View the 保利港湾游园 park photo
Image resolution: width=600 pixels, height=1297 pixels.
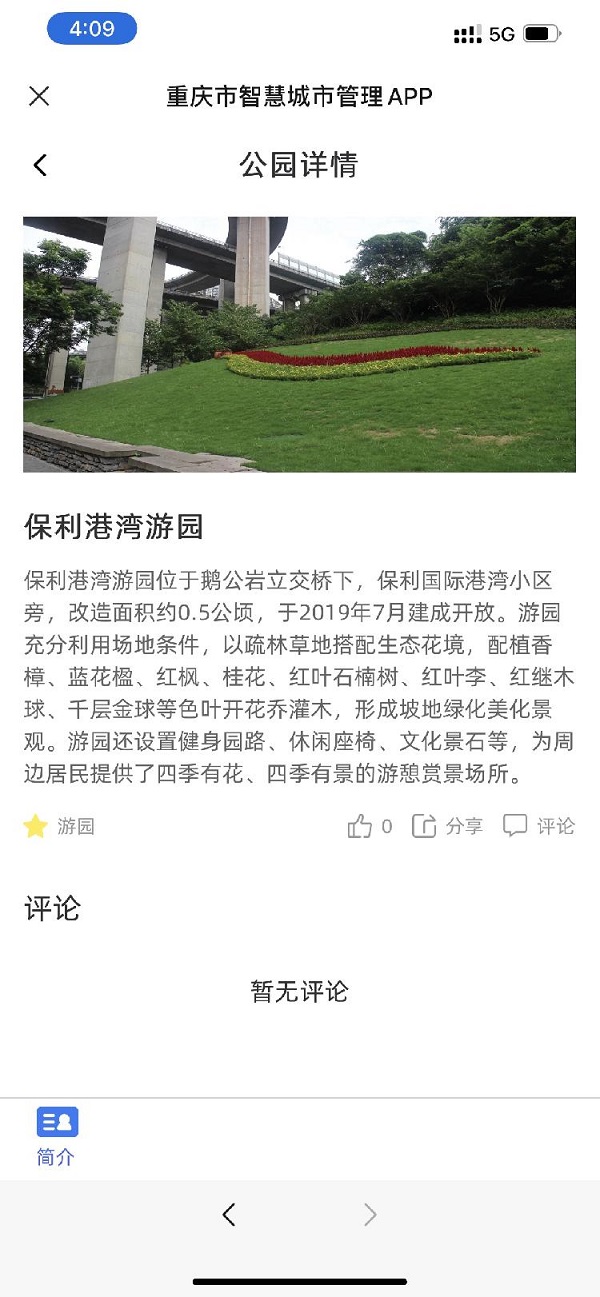click(x=299, y=344)
